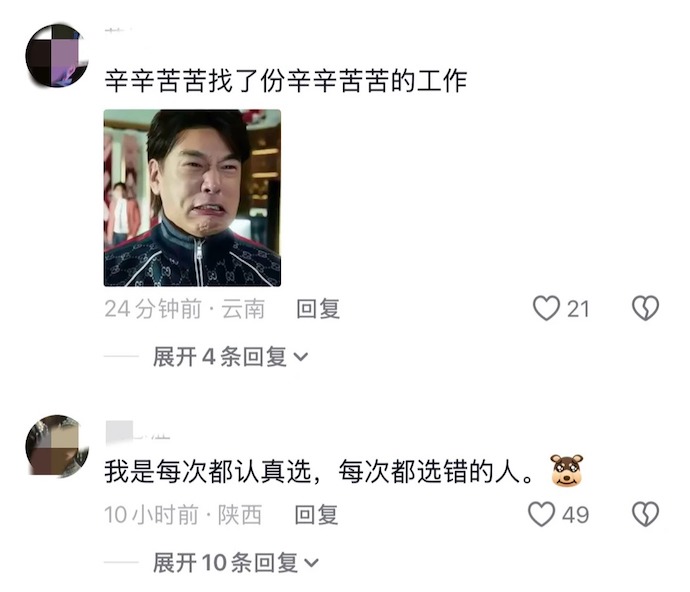The image size is (690, 592).
Task: Open the crying man meme image
Action: click(x=192, y=198)
